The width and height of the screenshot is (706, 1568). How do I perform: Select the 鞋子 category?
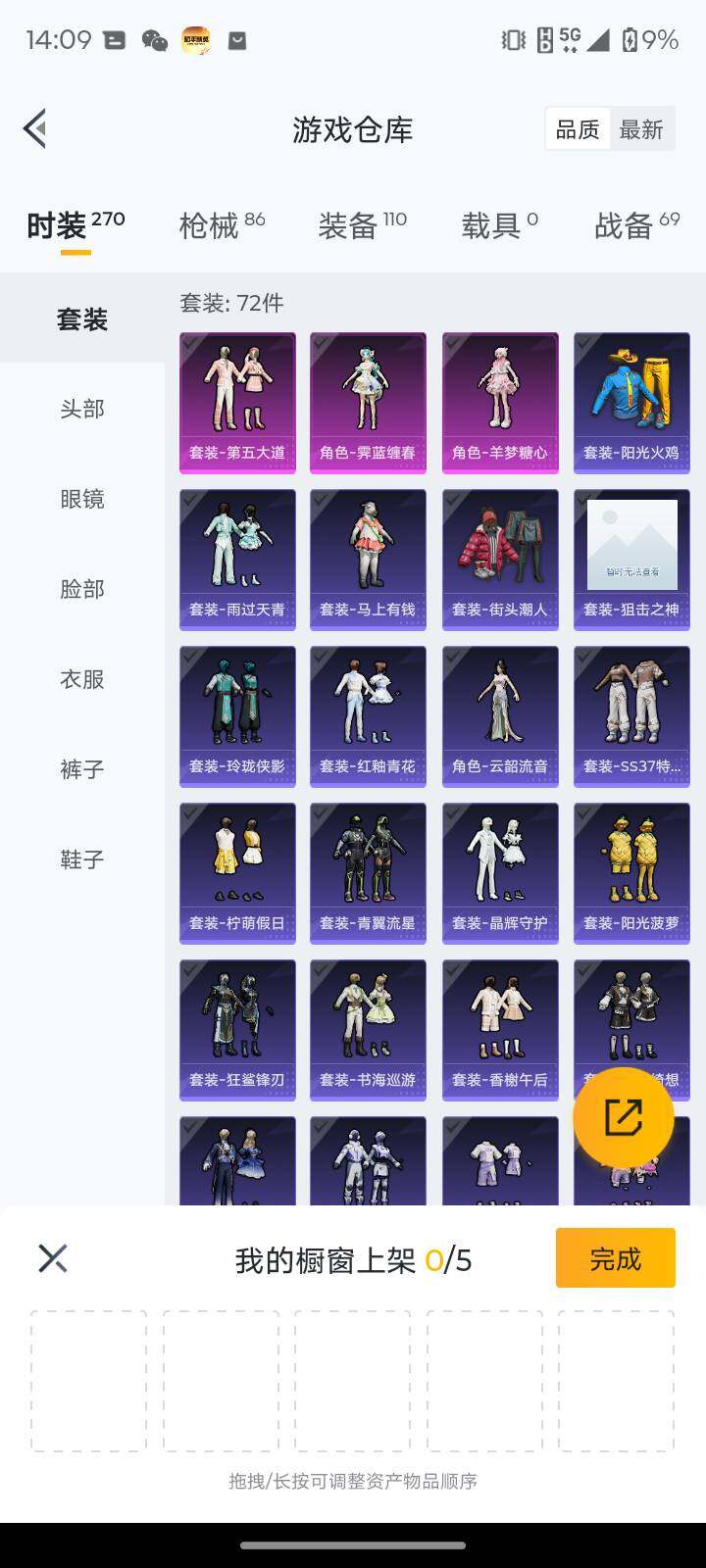pos(82,859)
